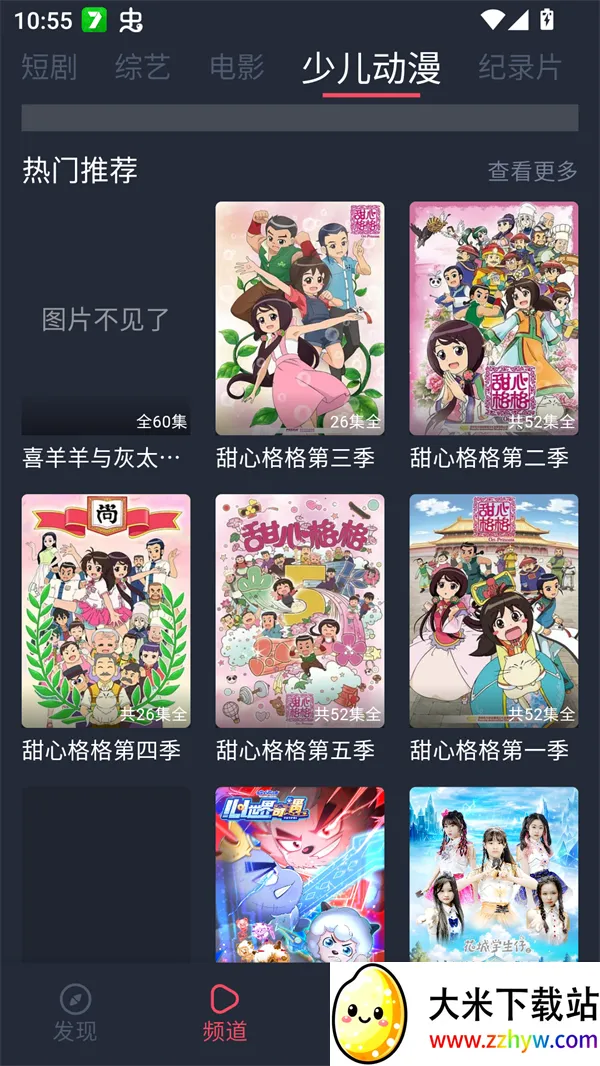600x1066 pixels.
Task: Select the 频道 bottom tab
Action: (x=225, y=1012)
